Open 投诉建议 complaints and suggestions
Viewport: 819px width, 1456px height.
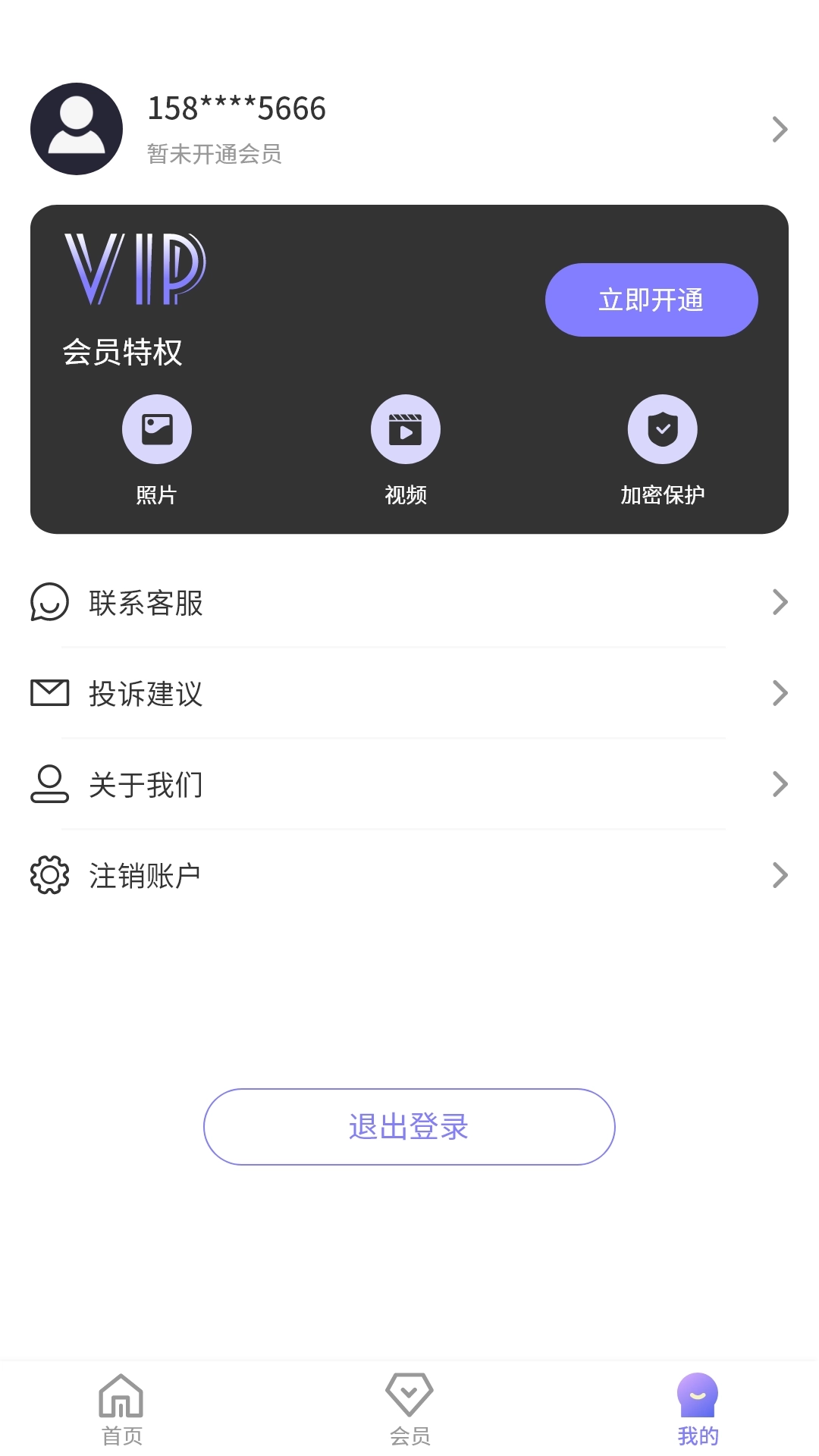[145, 693]
